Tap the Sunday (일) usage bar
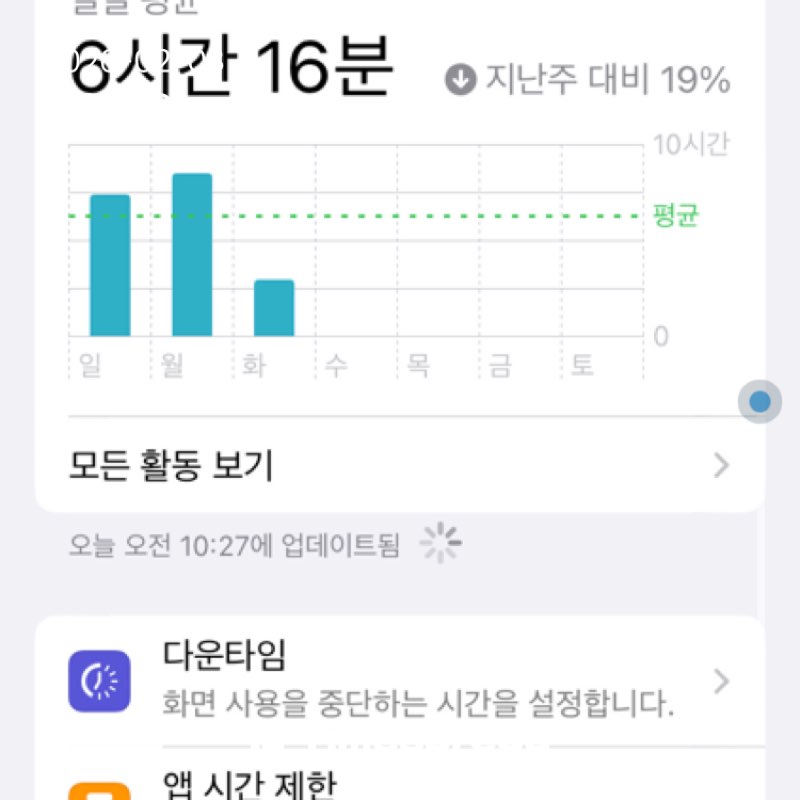 pyautogui.click(x=110, y=265)
